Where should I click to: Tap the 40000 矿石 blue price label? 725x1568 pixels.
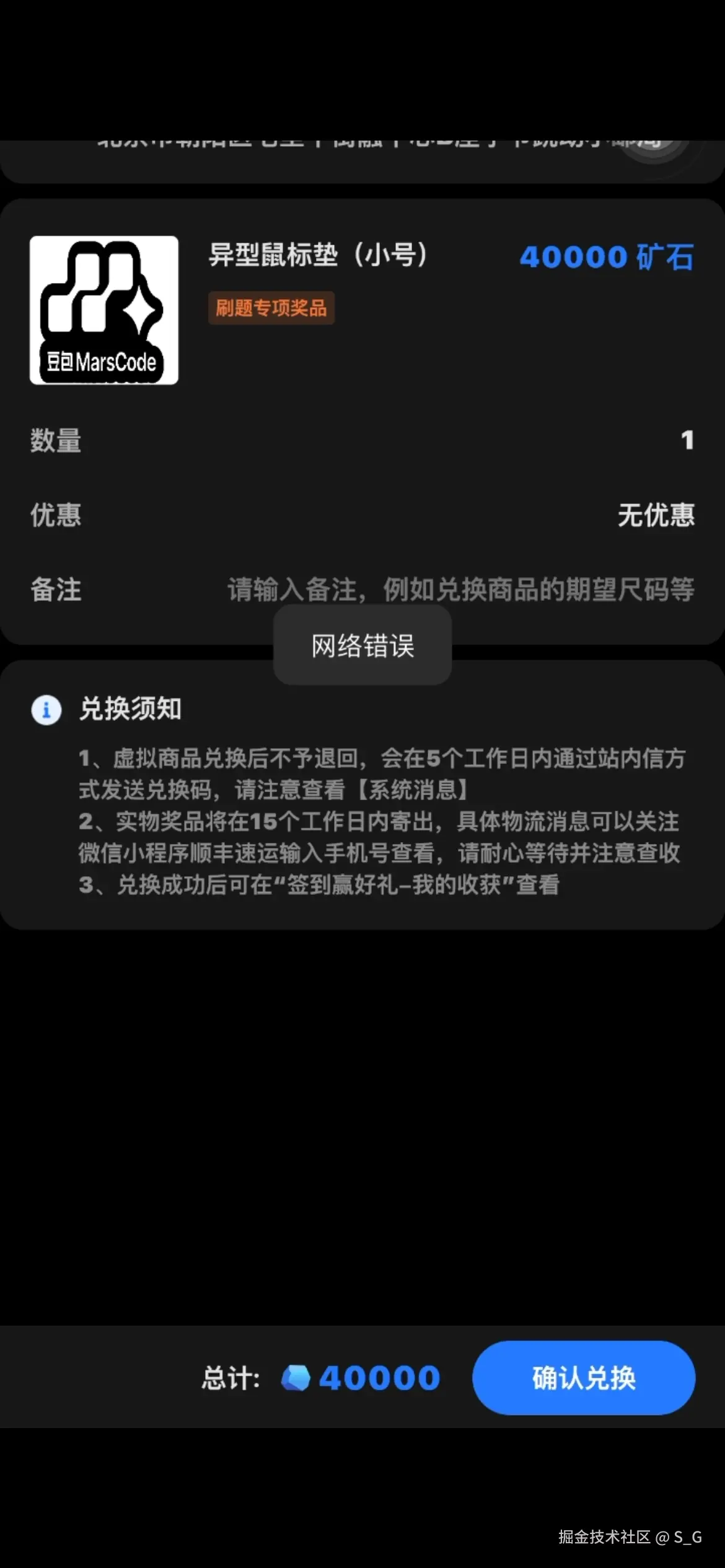tap(607, 256)
